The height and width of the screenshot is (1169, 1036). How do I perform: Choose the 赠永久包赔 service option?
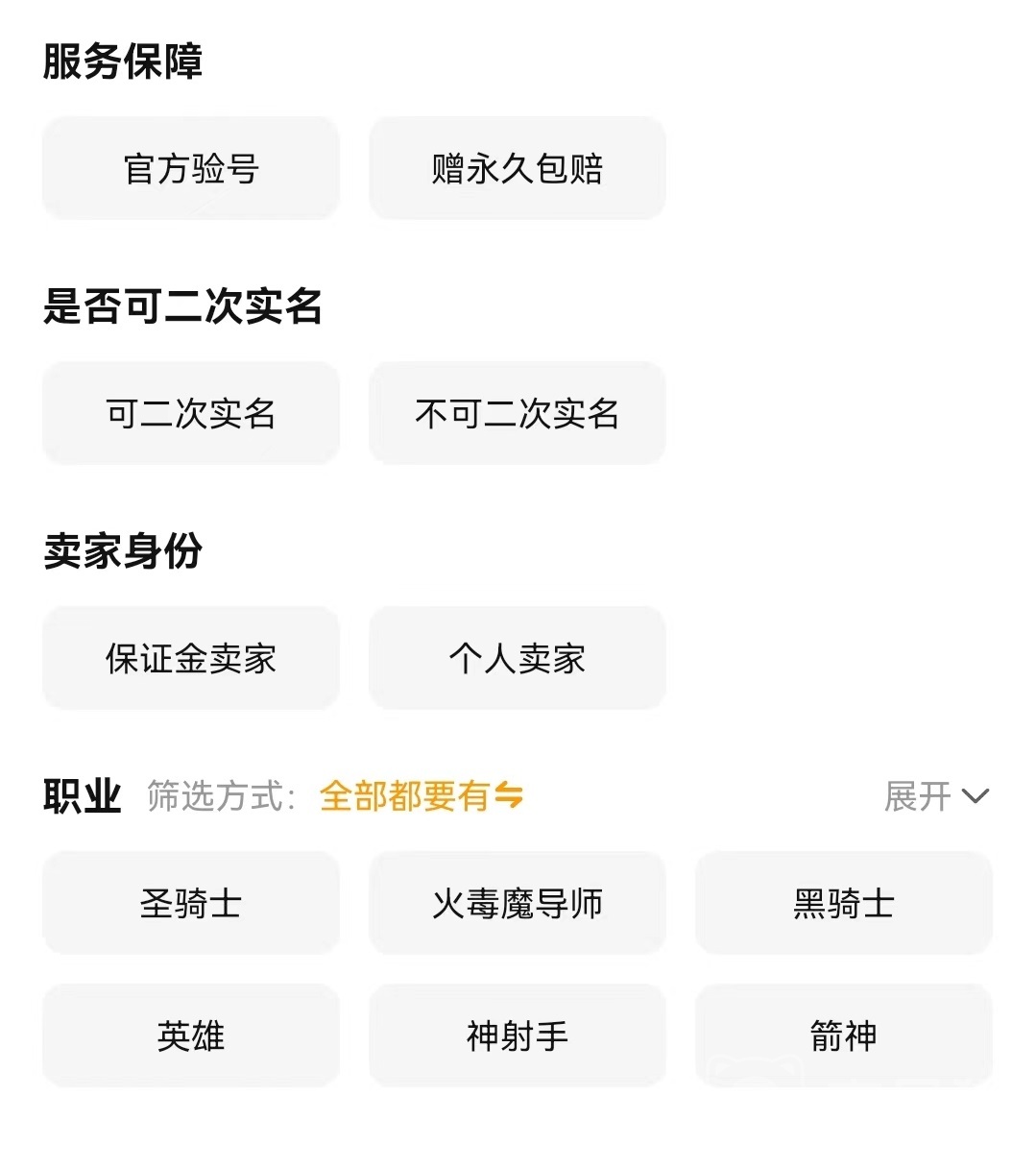click(517, 169)
